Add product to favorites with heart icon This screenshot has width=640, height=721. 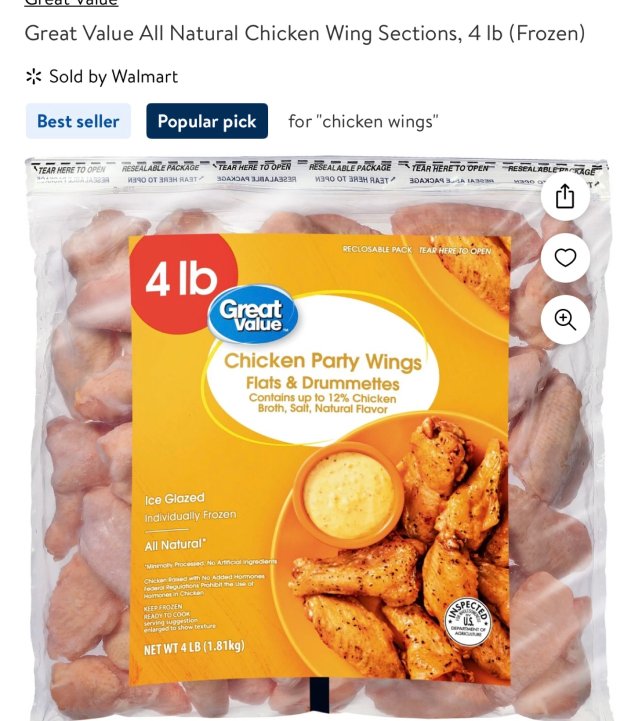point(565,258)
